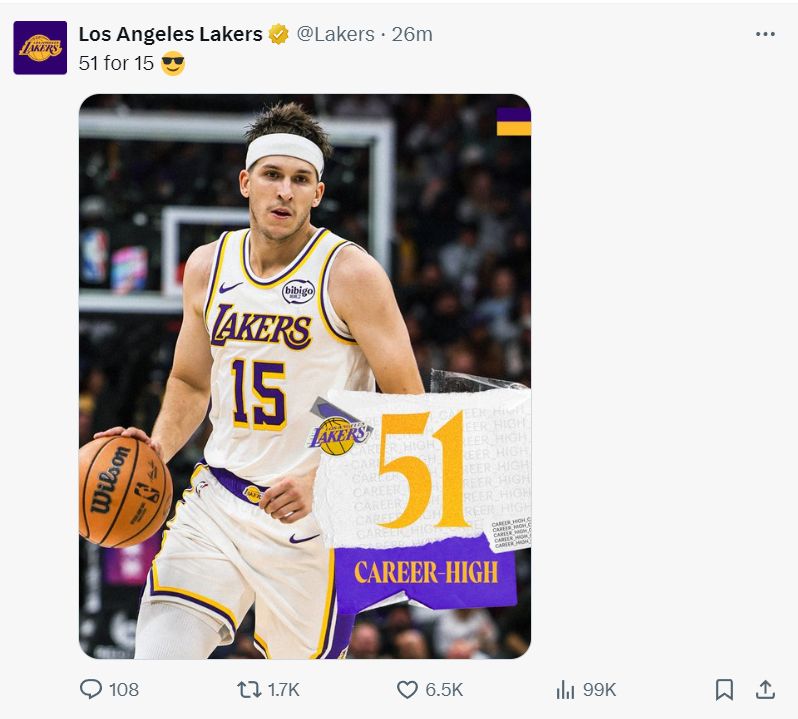This screenshot has width=798, height=719.
Task: Share the Lakers post
Action: 765,689
